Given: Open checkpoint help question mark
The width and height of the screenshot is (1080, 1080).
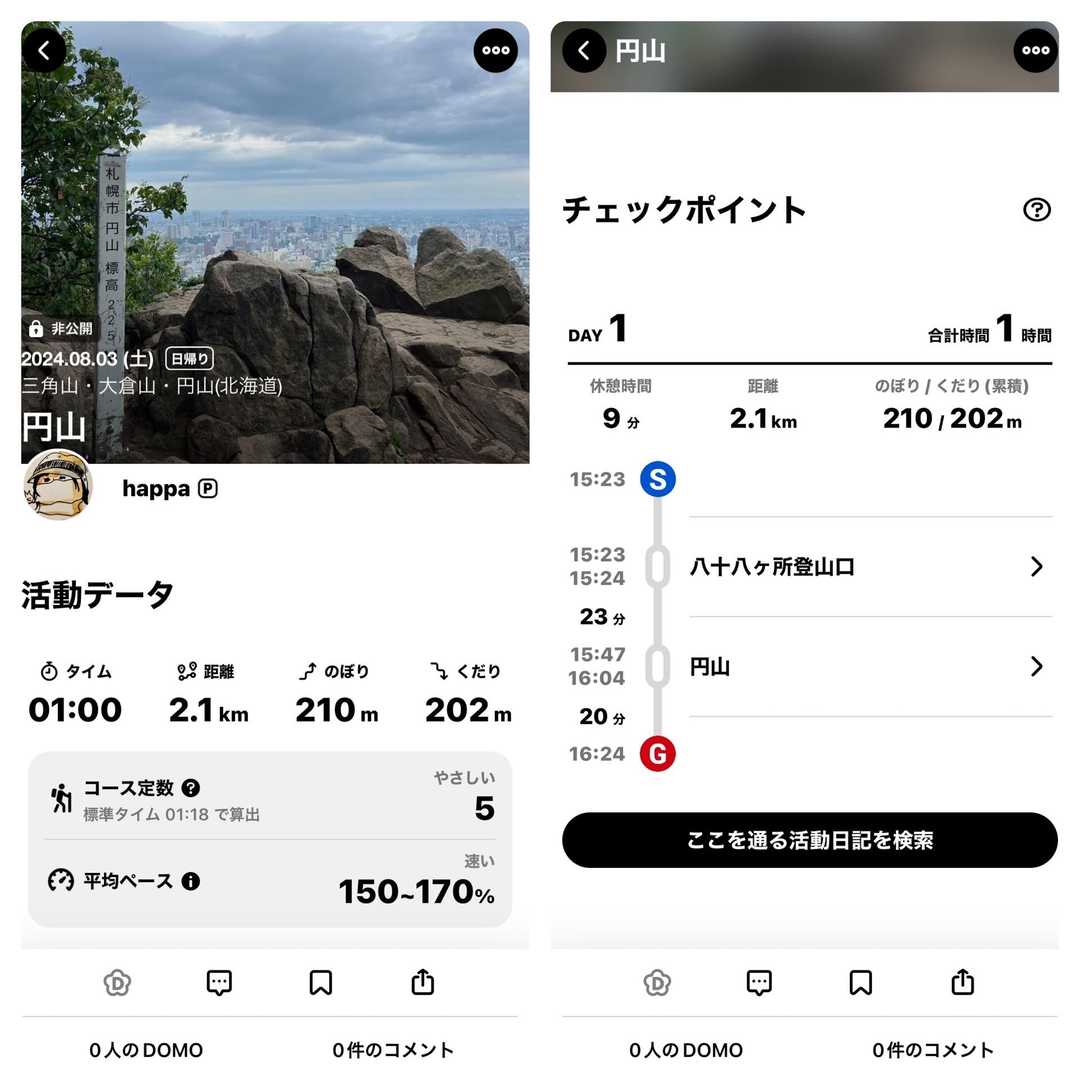Looking at the screenshot, I should point(1037,209).
